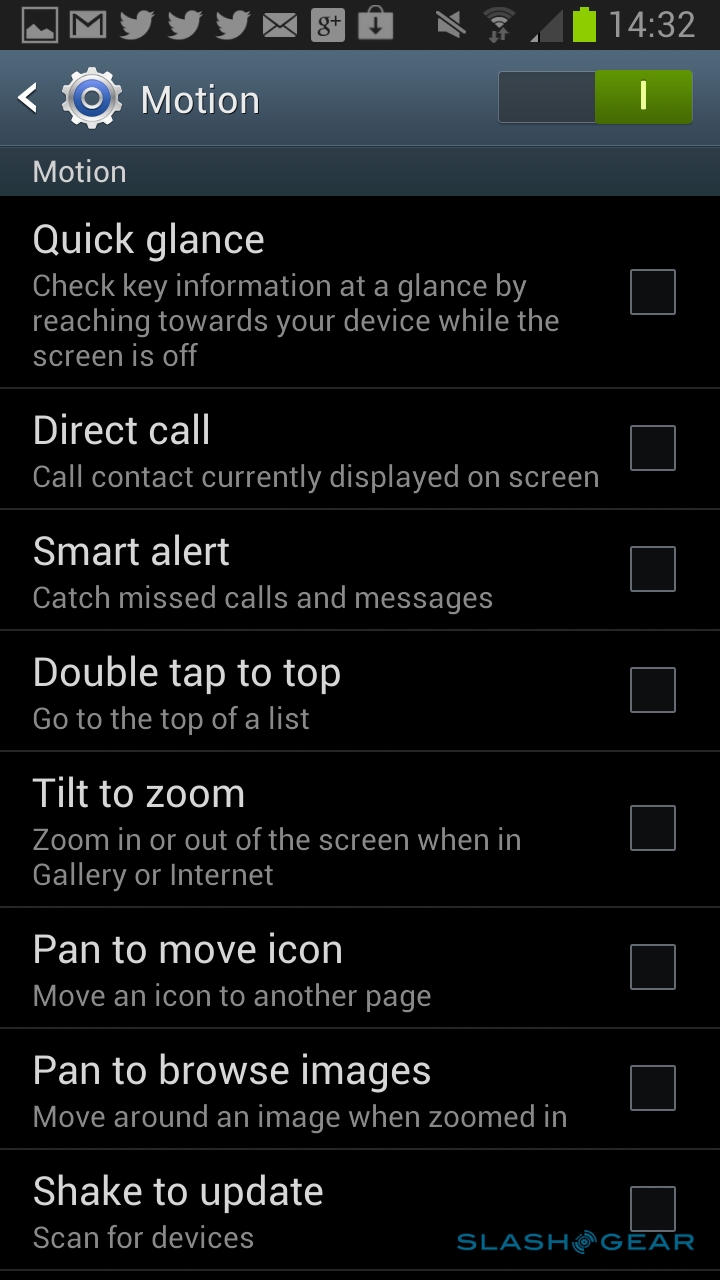
Task: Go back from Motion settings
Action: (30, 98)
